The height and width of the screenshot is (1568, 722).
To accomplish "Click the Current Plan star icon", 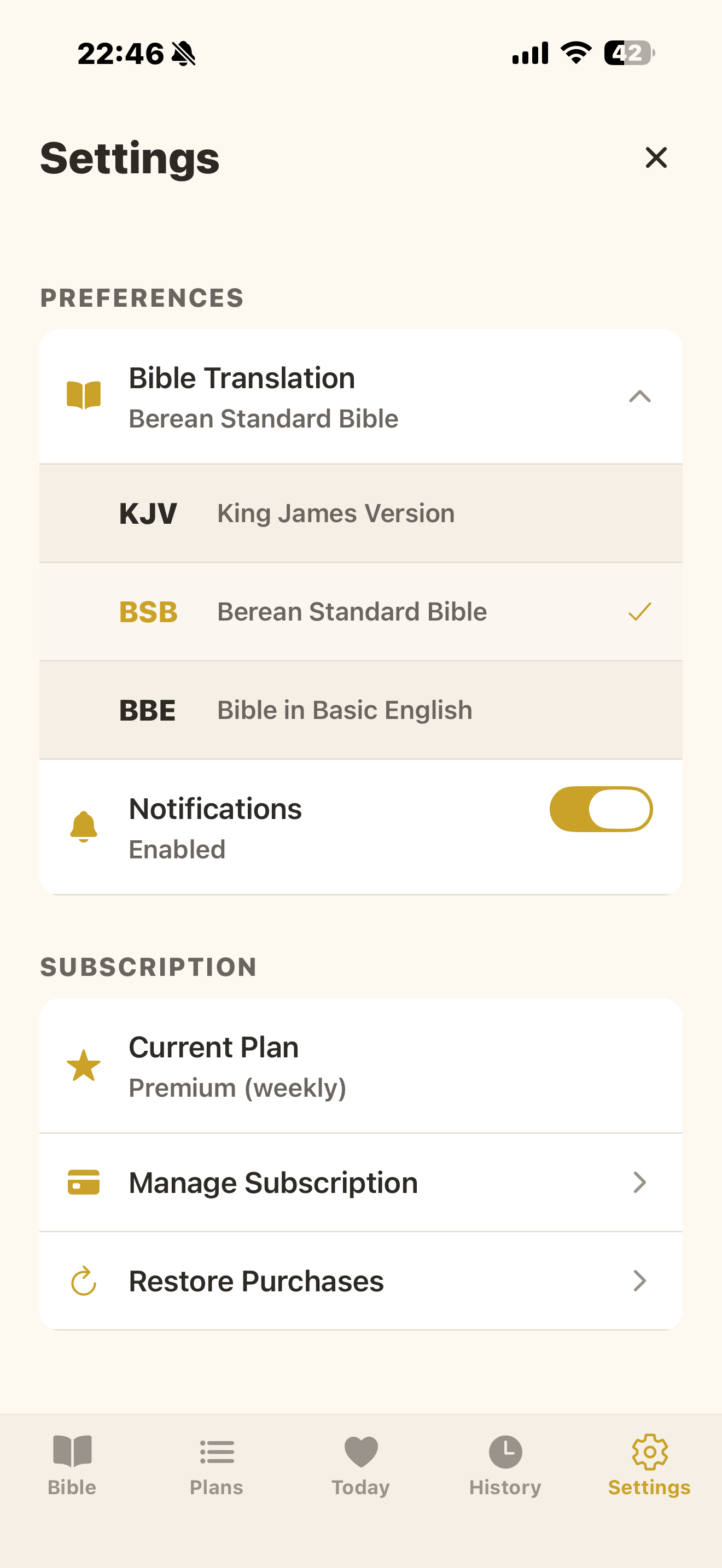I will pos(83,1063).
